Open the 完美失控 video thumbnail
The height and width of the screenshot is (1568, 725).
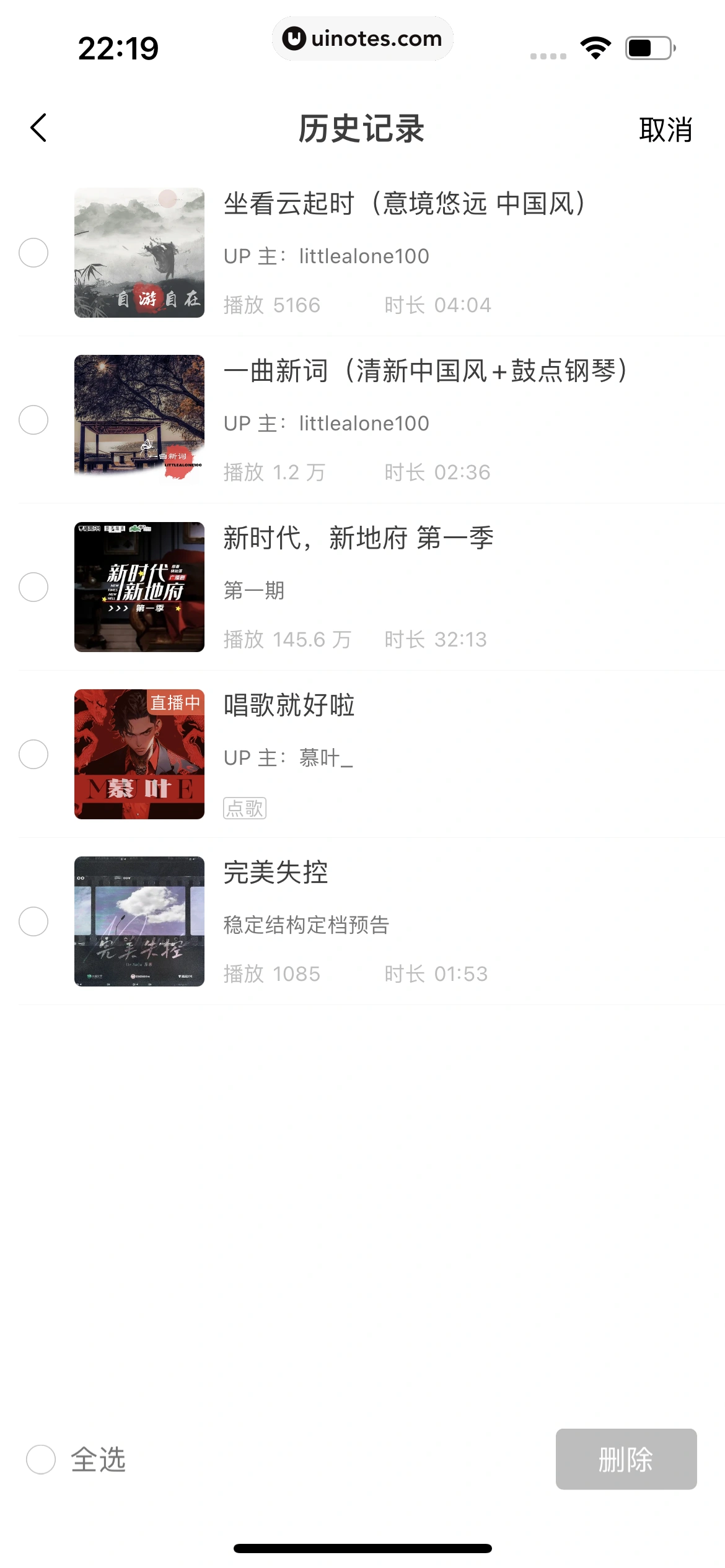click(138, 921)
